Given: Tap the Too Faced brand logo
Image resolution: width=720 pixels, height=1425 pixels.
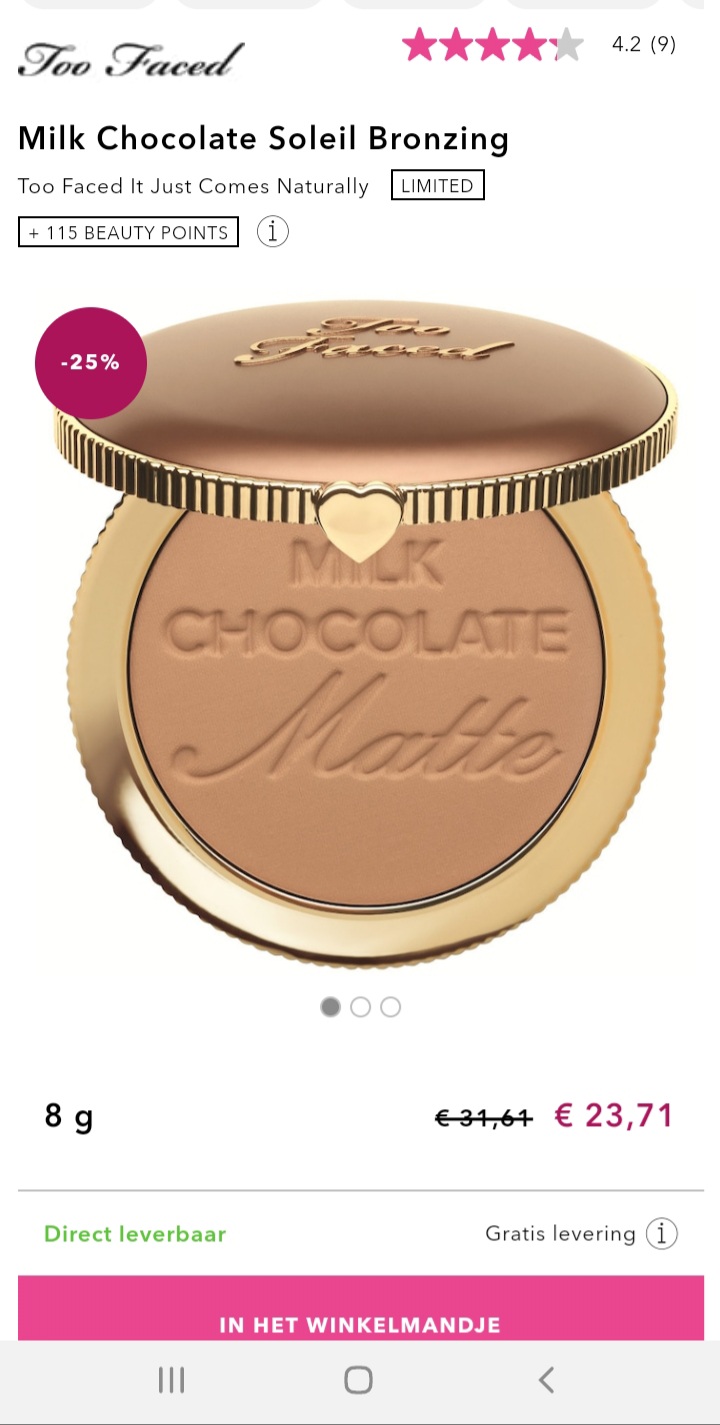Looking at the screenshot, I should 131,60.
